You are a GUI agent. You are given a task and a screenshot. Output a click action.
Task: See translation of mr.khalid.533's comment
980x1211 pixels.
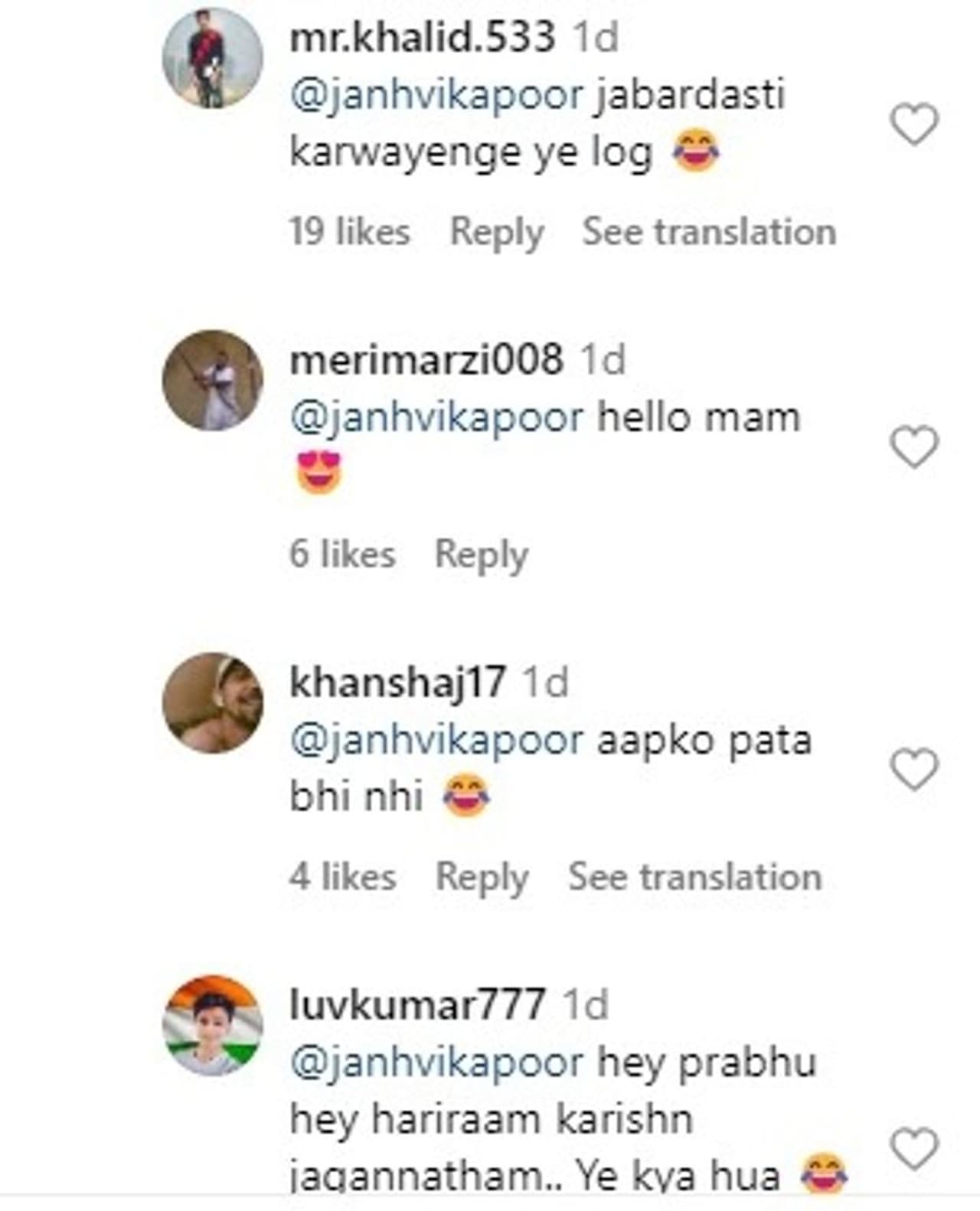[709, 232]
